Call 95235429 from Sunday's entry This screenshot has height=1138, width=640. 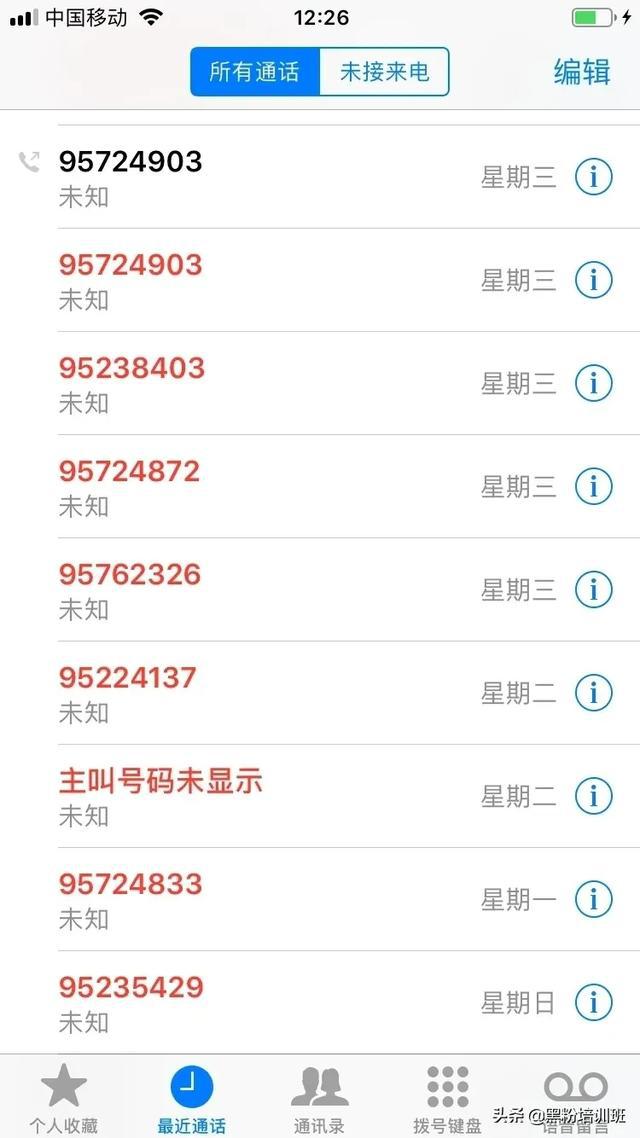click(130, 988)
